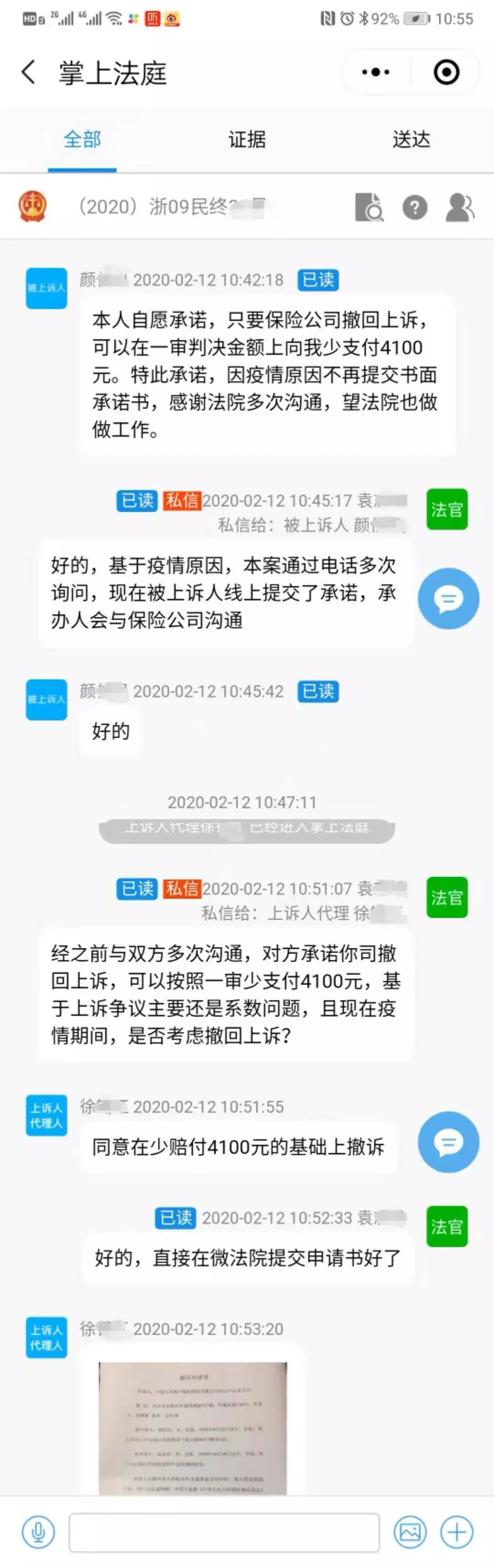Open the document photo sent at 10:53:20

pos(193,1428)
